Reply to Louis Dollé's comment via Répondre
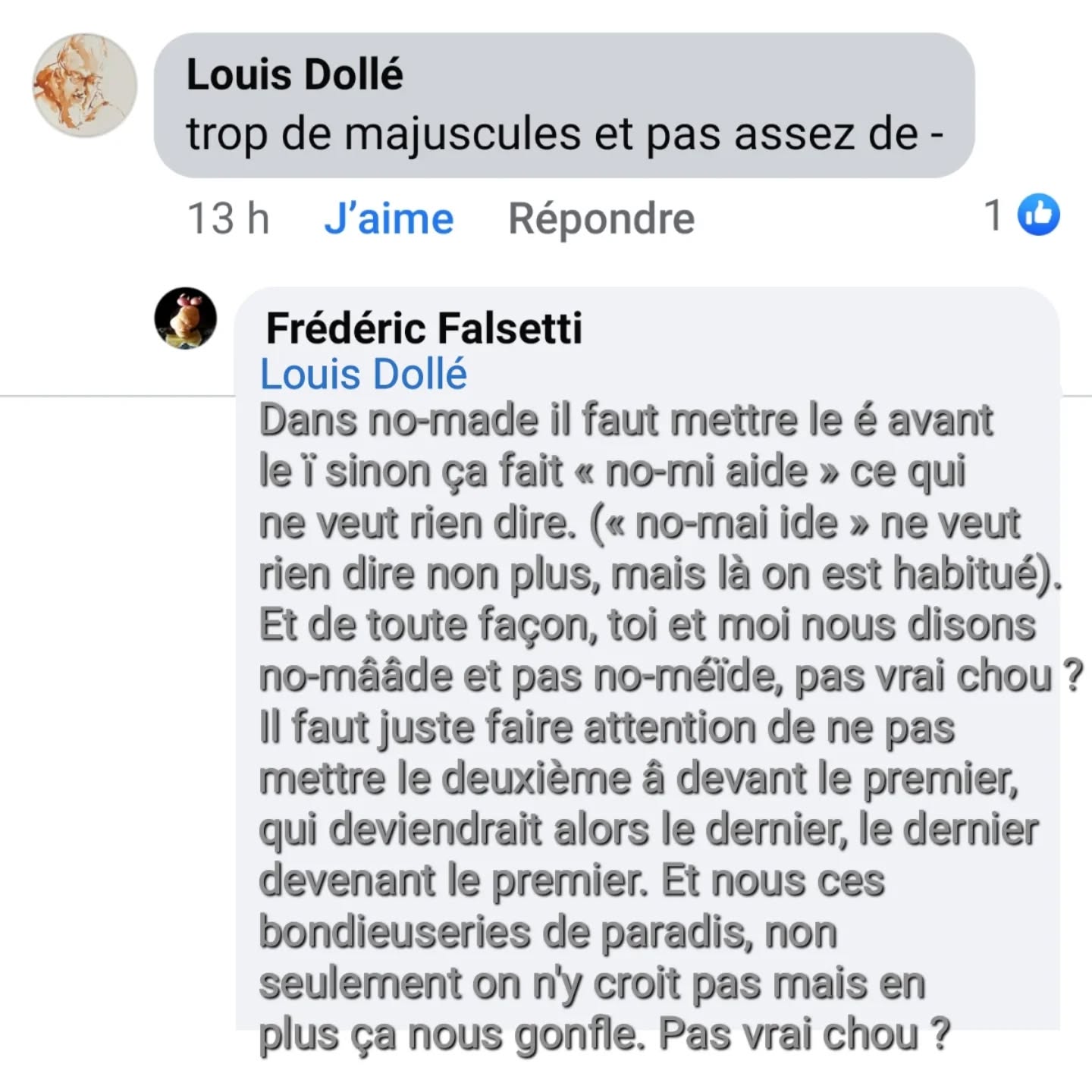Image resolution: width=1092 pixels, height=1092 pixels. pyautogui.click(x=601, y=219)
